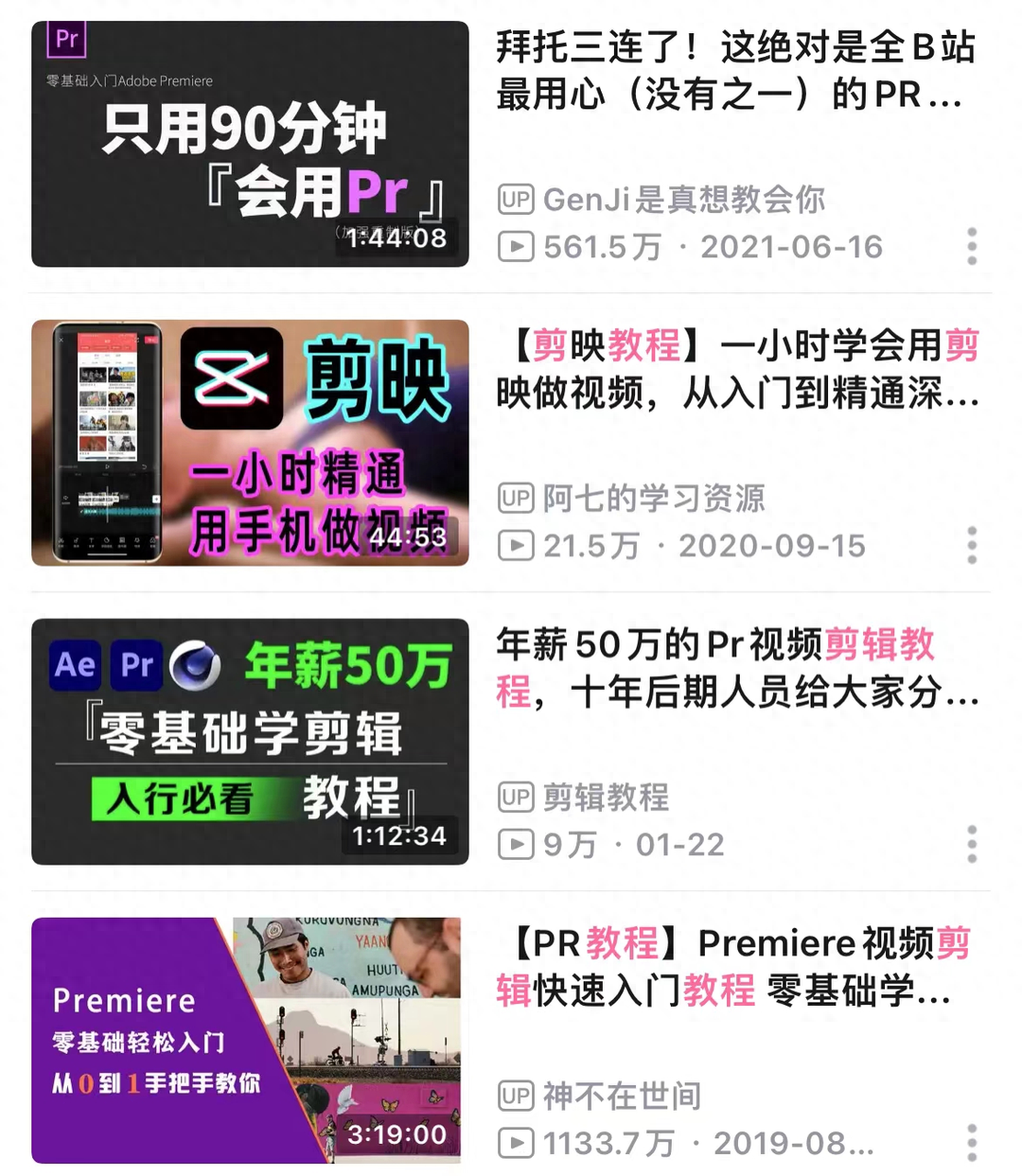Open the 剪映 one-hour tutorial thumbnail
This screenshot has width=1022, height=1176.
click(250, 443)
